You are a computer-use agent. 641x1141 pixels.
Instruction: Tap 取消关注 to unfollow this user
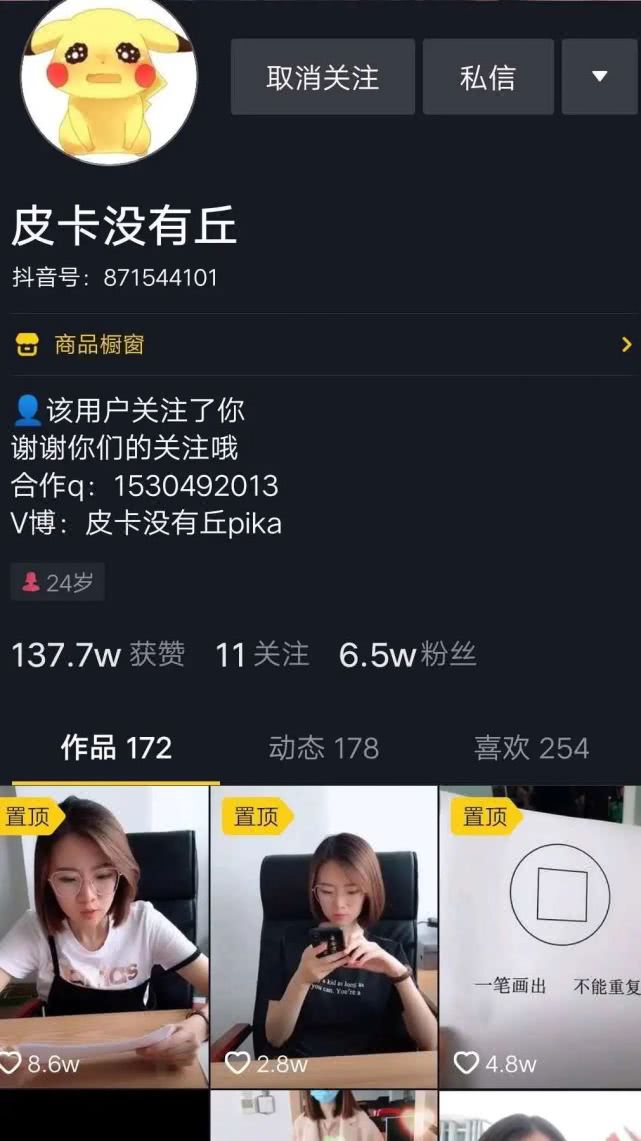322,77
